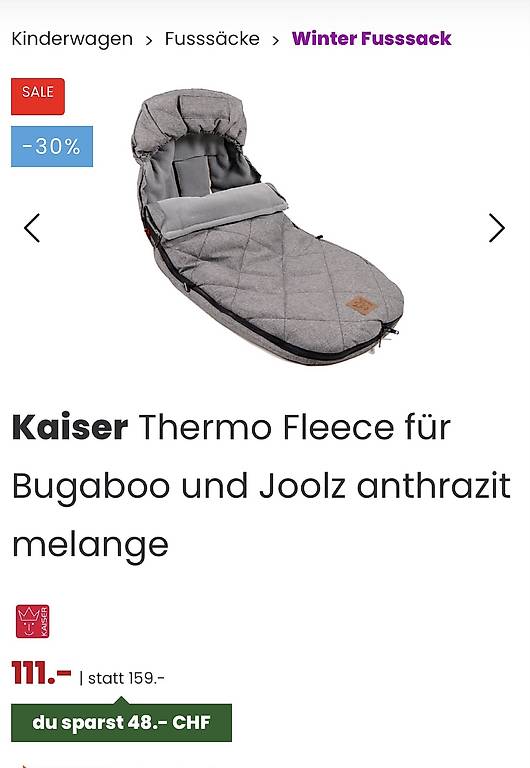Screen dimensions: 530x768
Task: Go to the Fusssäcke breadcrumb category
Action: point(212,39)
